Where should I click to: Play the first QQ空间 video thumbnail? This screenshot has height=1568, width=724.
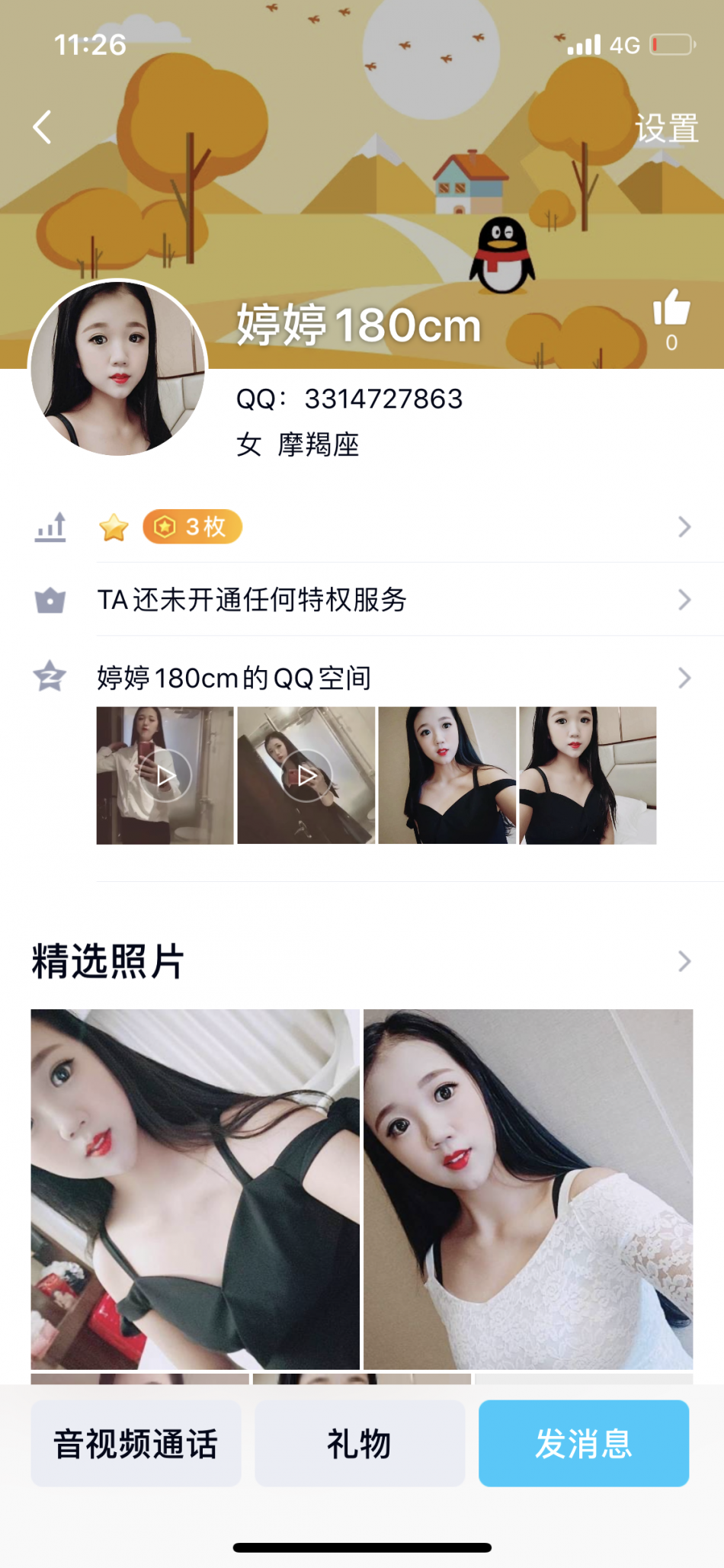click(x=165, y=775)
